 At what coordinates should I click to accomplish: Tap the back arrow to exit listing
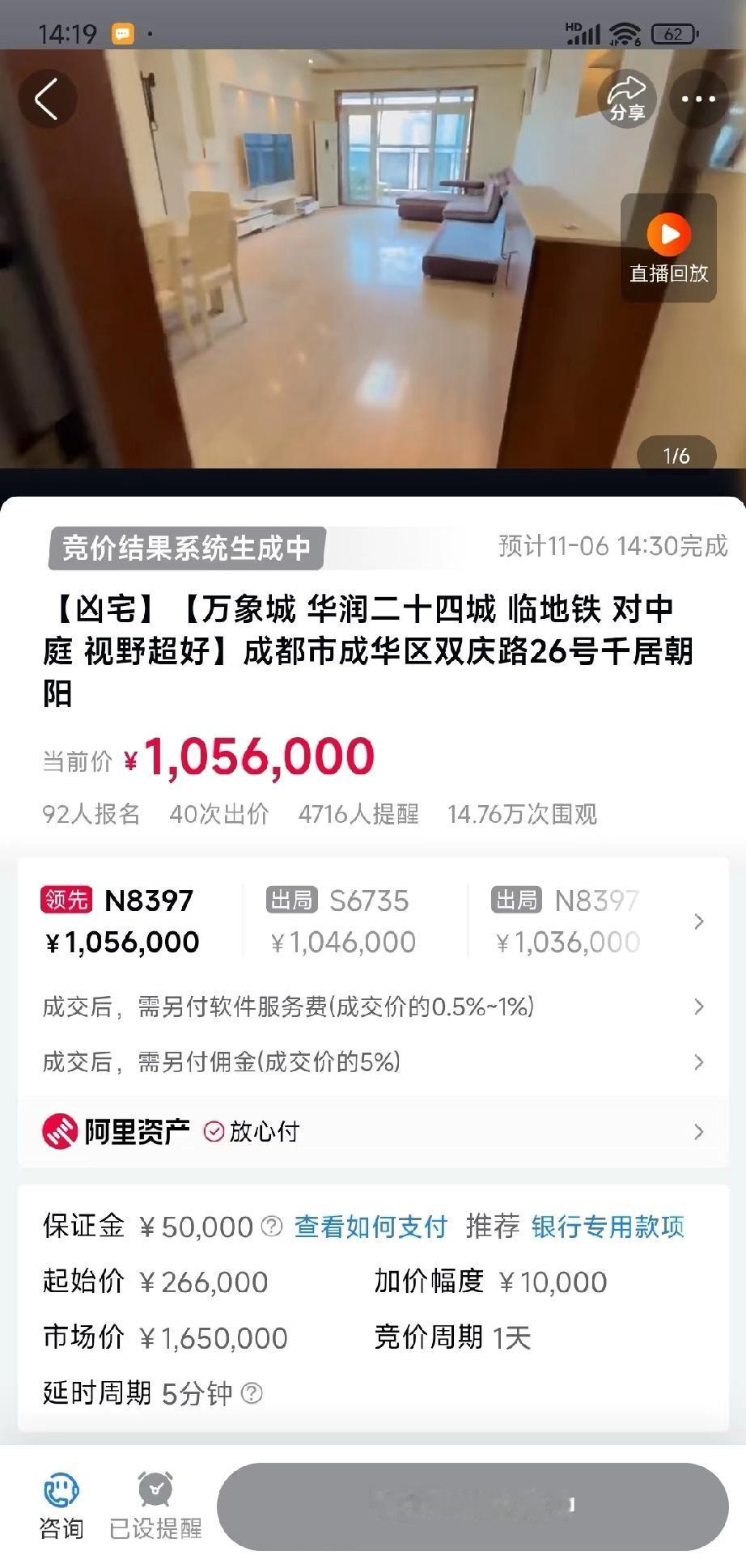[49, 98]
